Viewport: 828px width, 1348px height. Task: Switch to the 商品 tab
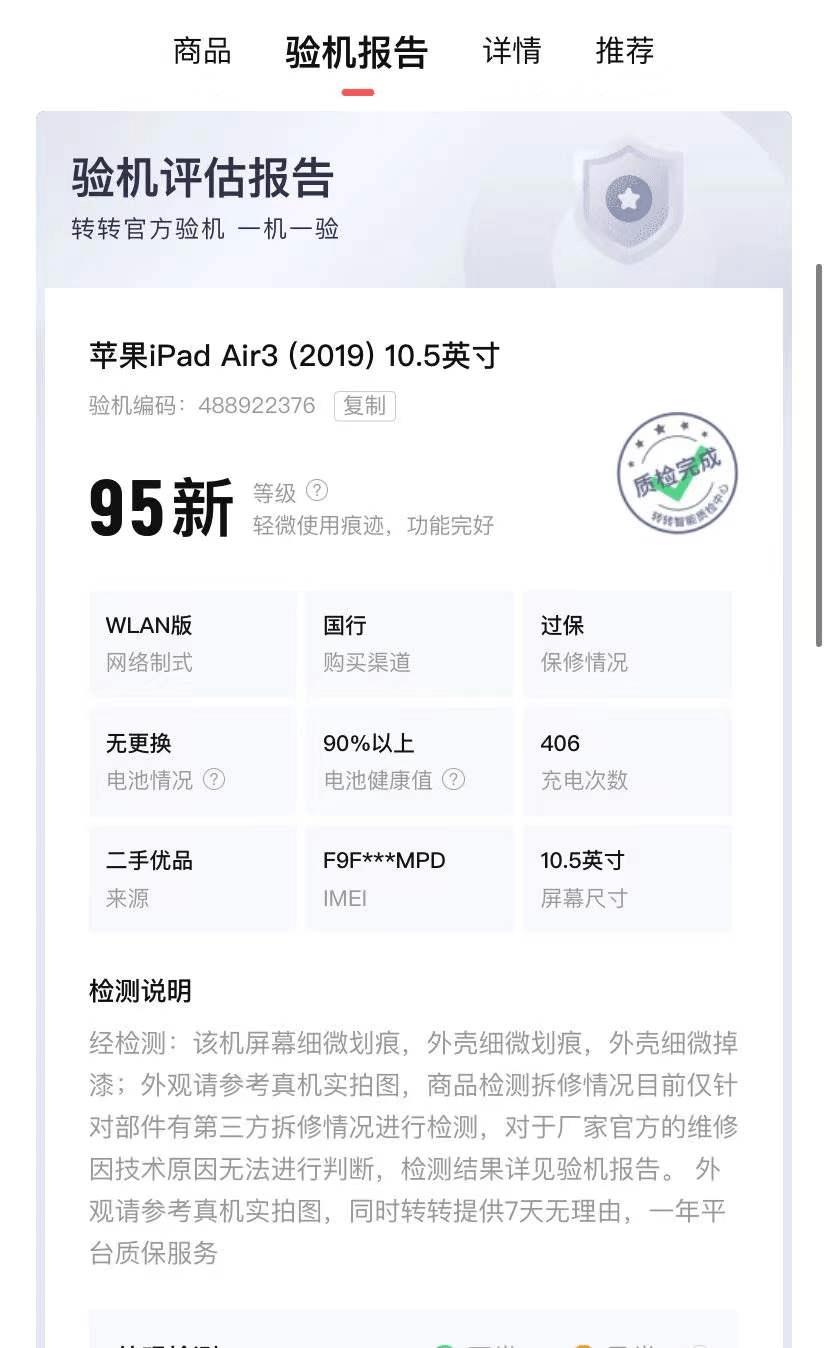pos(202,51)
